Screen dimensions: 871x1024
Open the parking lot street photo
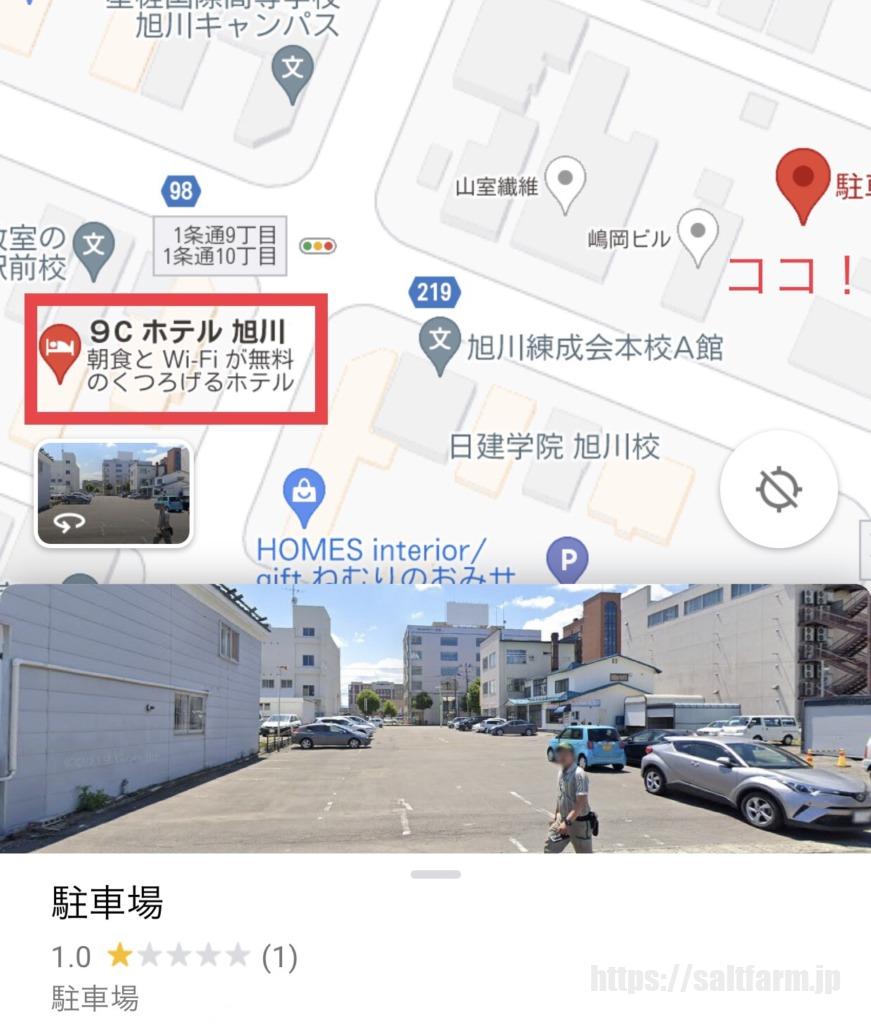[x=435, y=718]
